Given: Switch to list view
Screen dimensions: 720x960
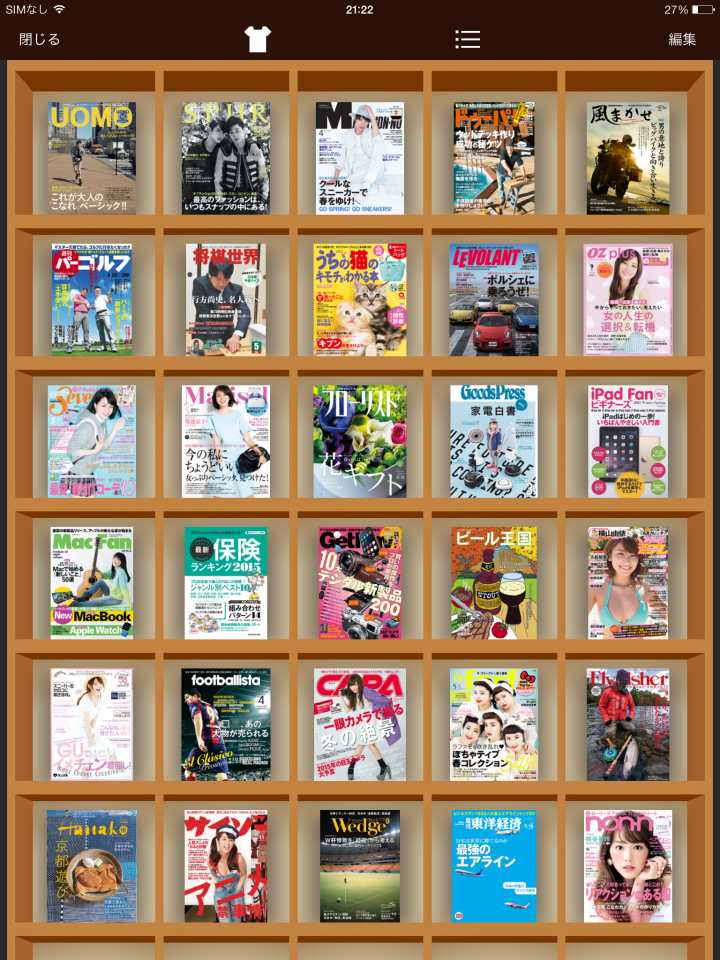Looking at the screenshot, I should click(467, 39).
